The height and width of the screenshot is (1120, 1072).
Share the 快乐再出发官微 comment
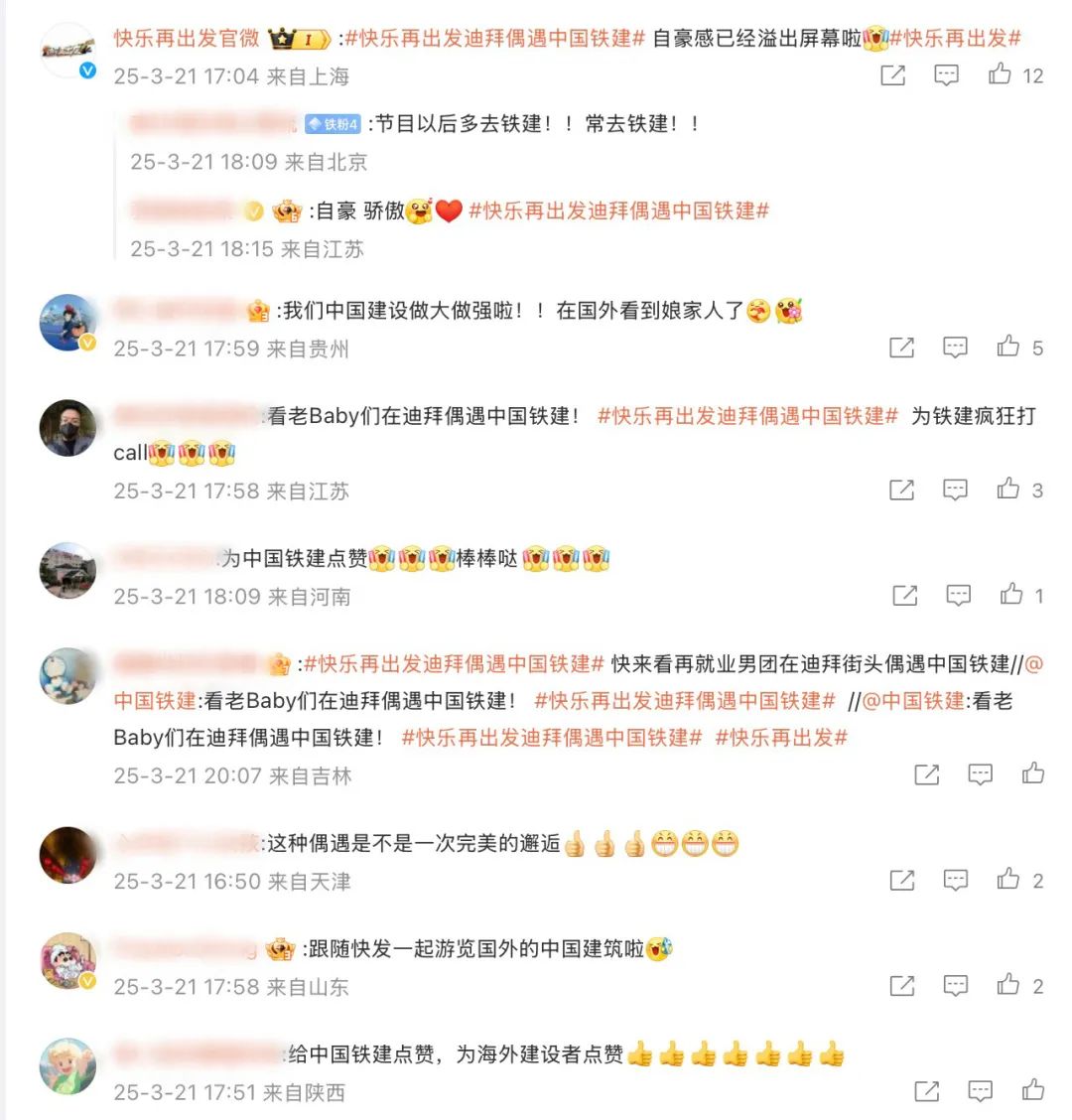(892, 74)
